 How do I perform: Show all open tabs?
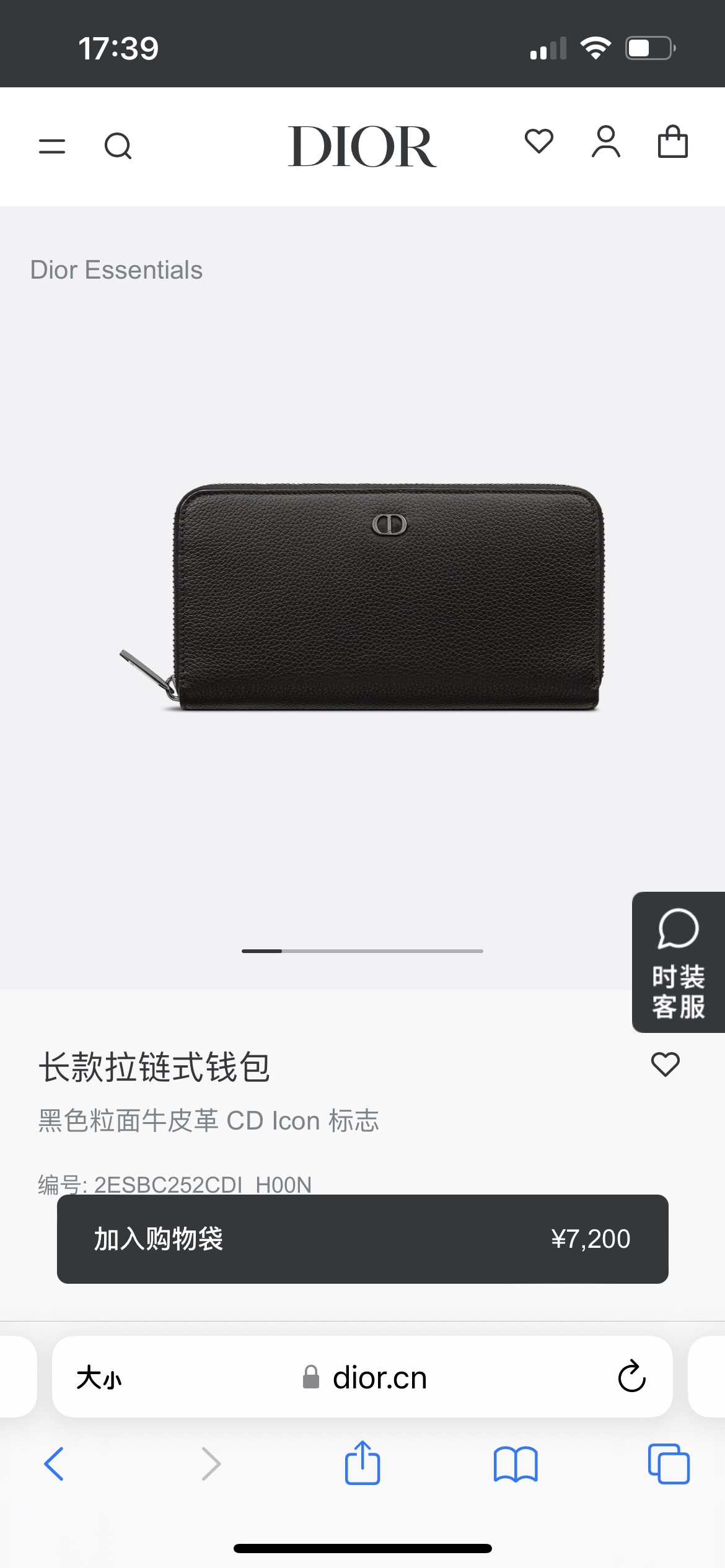(x=669, y=1464)
